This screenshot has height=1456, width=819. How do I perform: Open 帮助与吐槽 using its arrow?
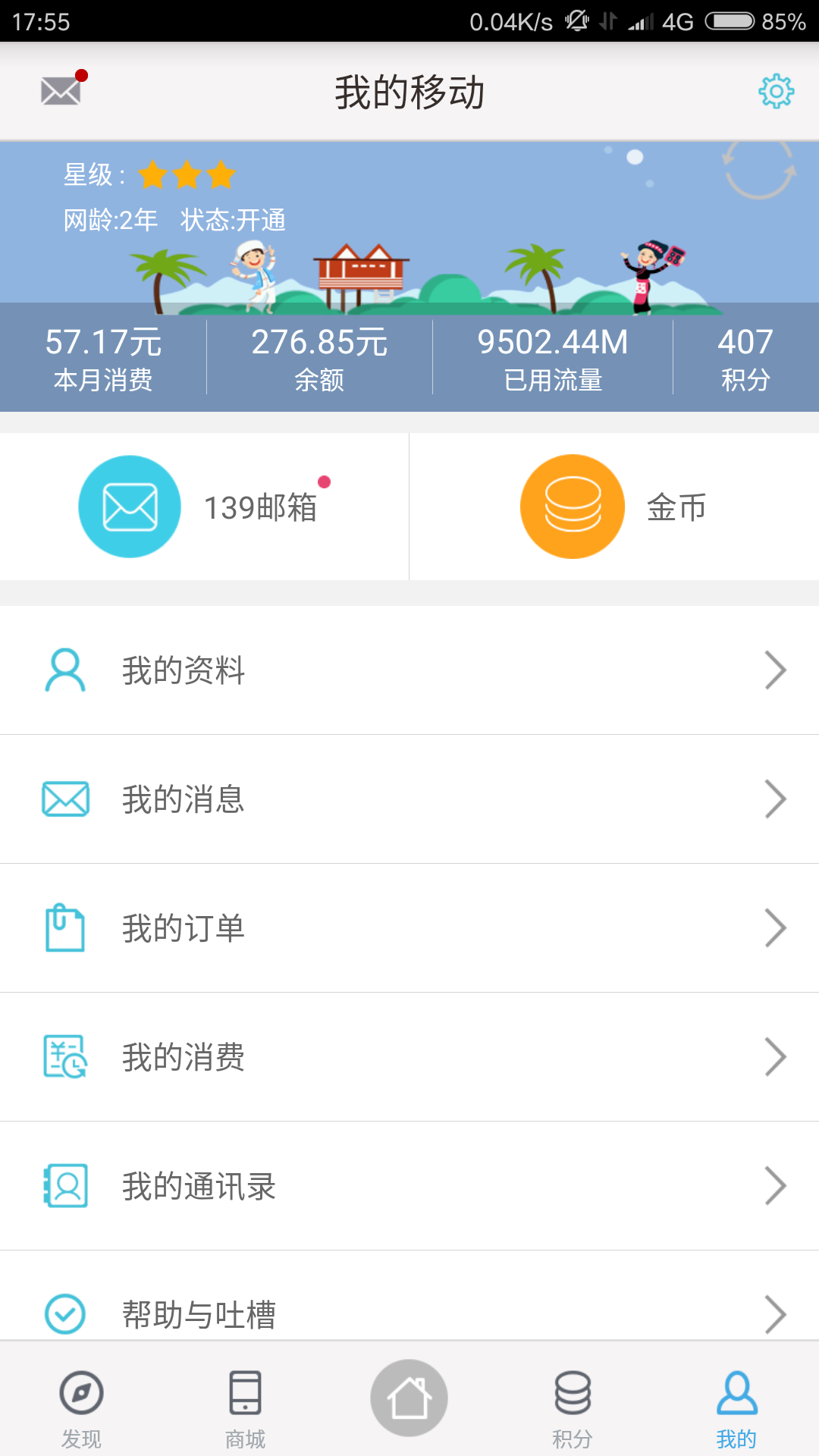(x=777, y=1314)
